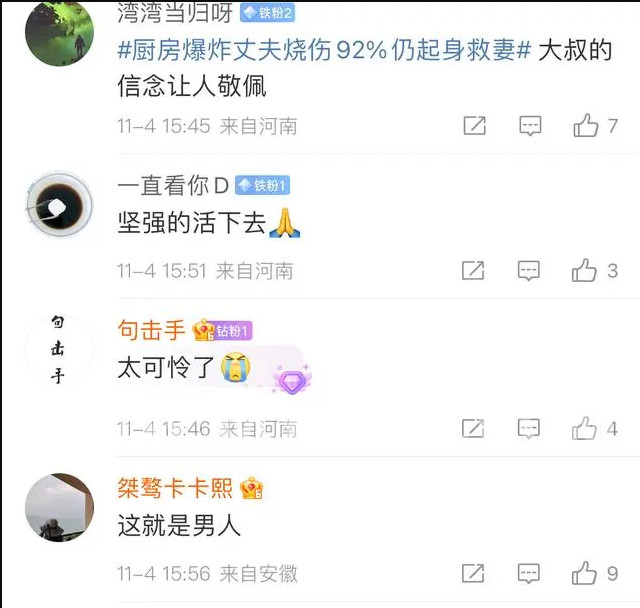This screenshot has width=640, height=608.
Task: Tap 桀骜卡卡熙's avatar picture
Action: tap(59, 507)
